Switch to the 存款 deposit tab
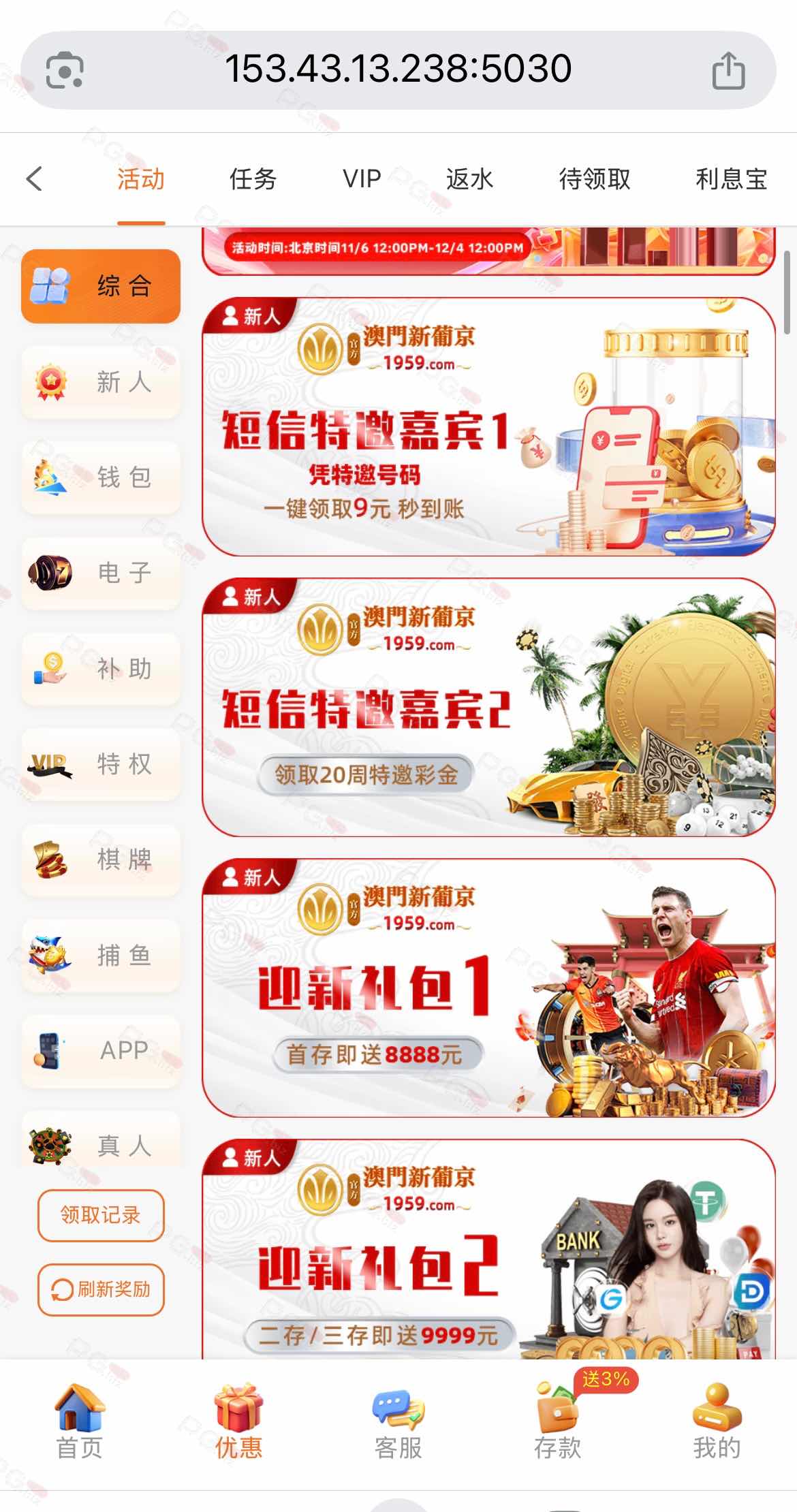 (558, 1422)
